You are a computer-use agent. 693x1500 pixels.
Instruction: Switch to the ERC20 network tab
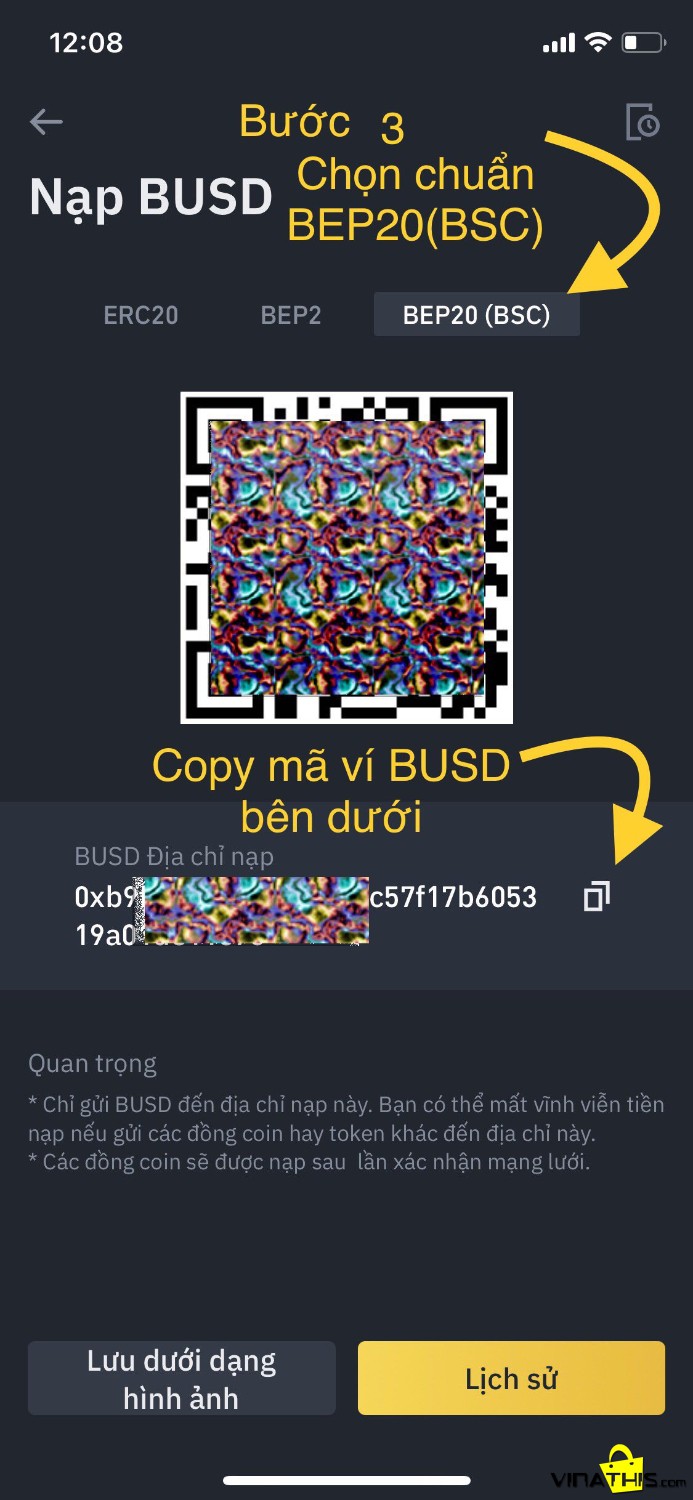(141, 315)
